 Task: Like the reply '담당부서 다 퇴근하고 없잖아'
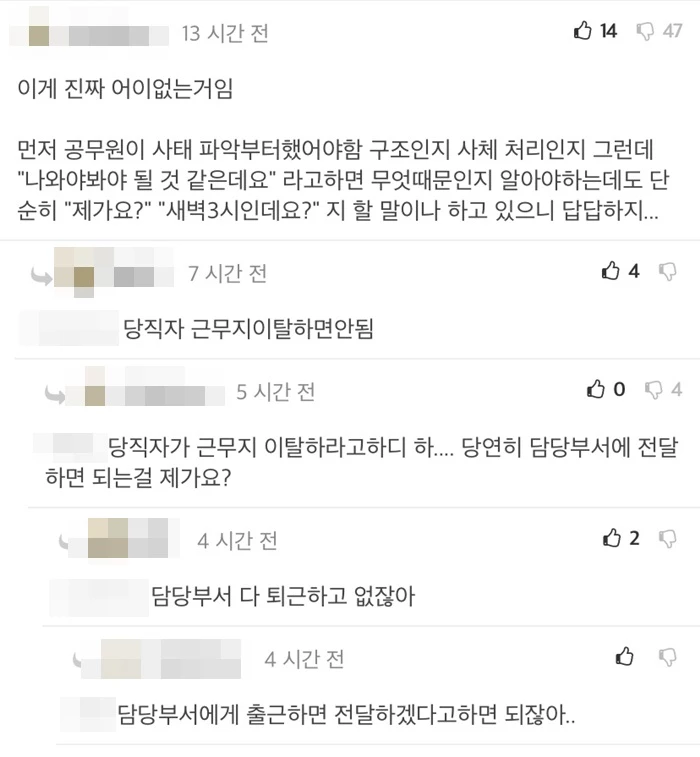tap(612, 538)
